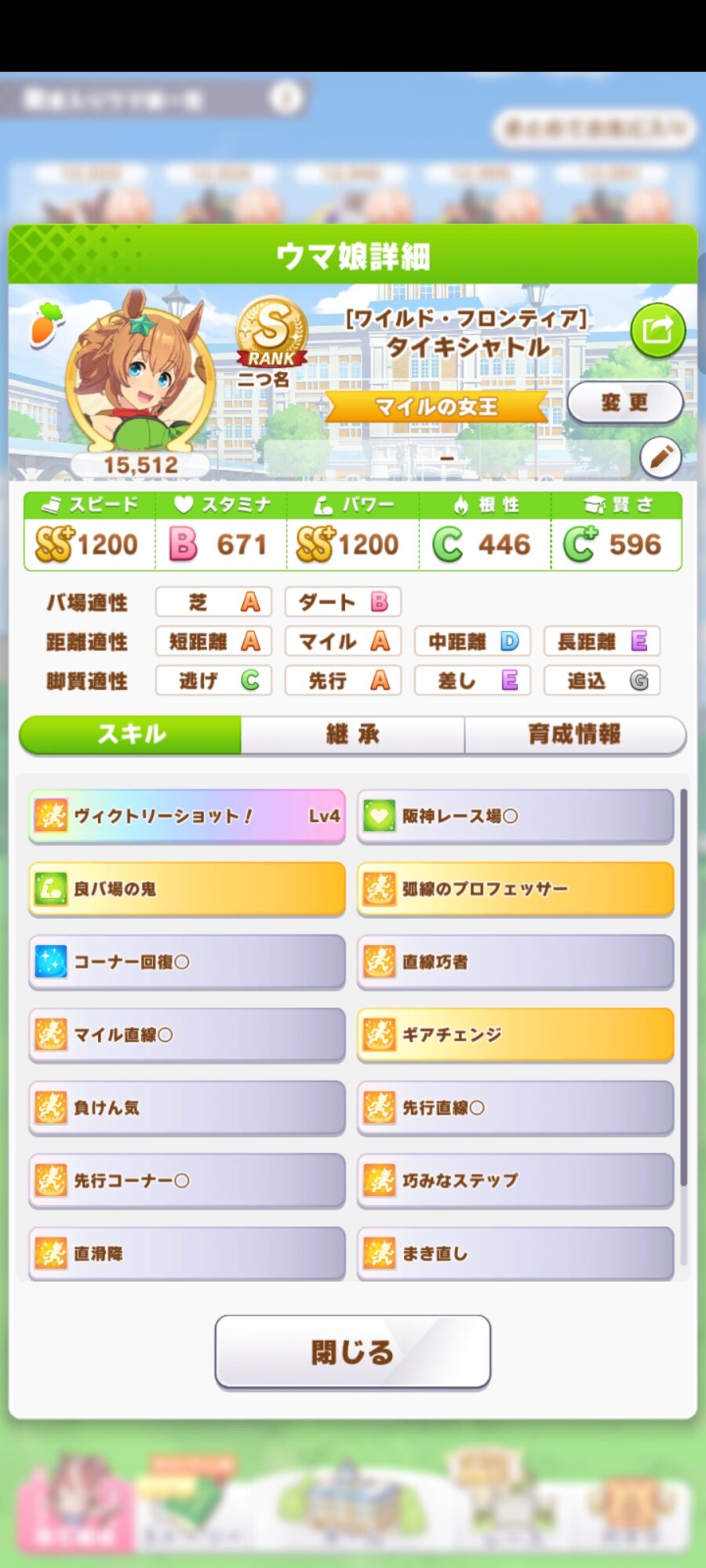Select the スキル tab
Image resolution: width=706 pixels, height=1568 pixels.
(131, 735)
